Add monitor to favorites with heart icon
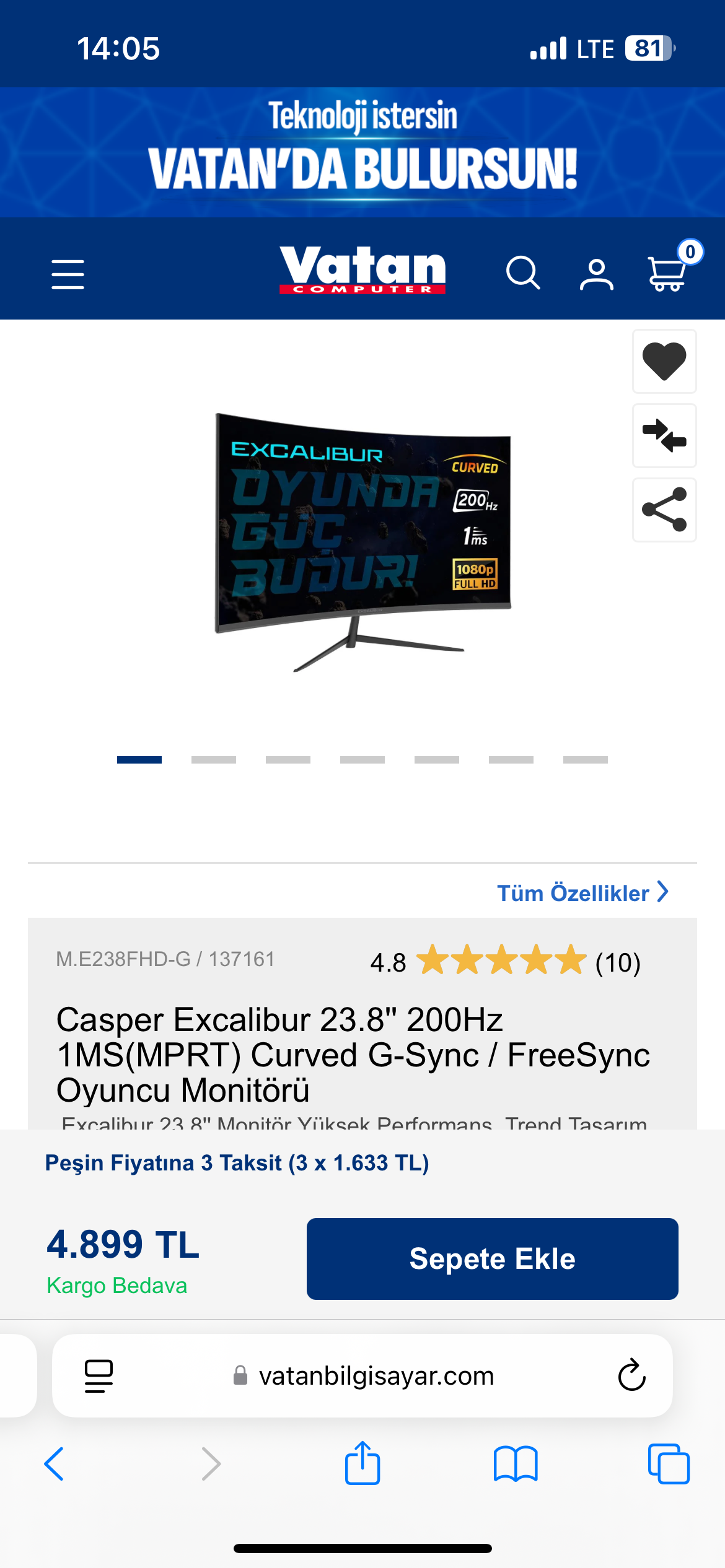 (664, 361)
